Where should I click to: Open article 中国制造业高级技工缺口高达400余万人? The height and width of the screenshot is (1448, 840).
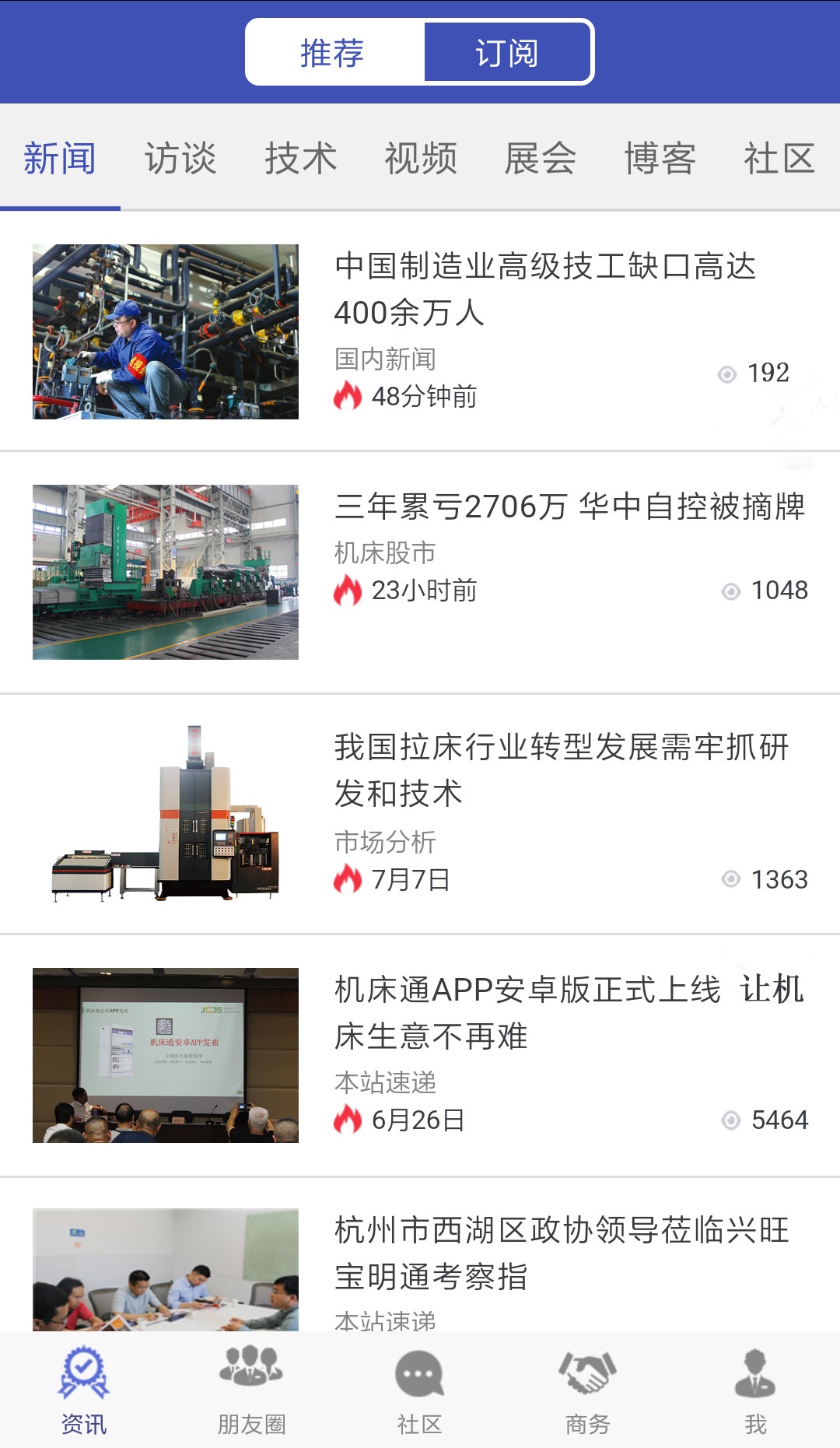point(544,289)
